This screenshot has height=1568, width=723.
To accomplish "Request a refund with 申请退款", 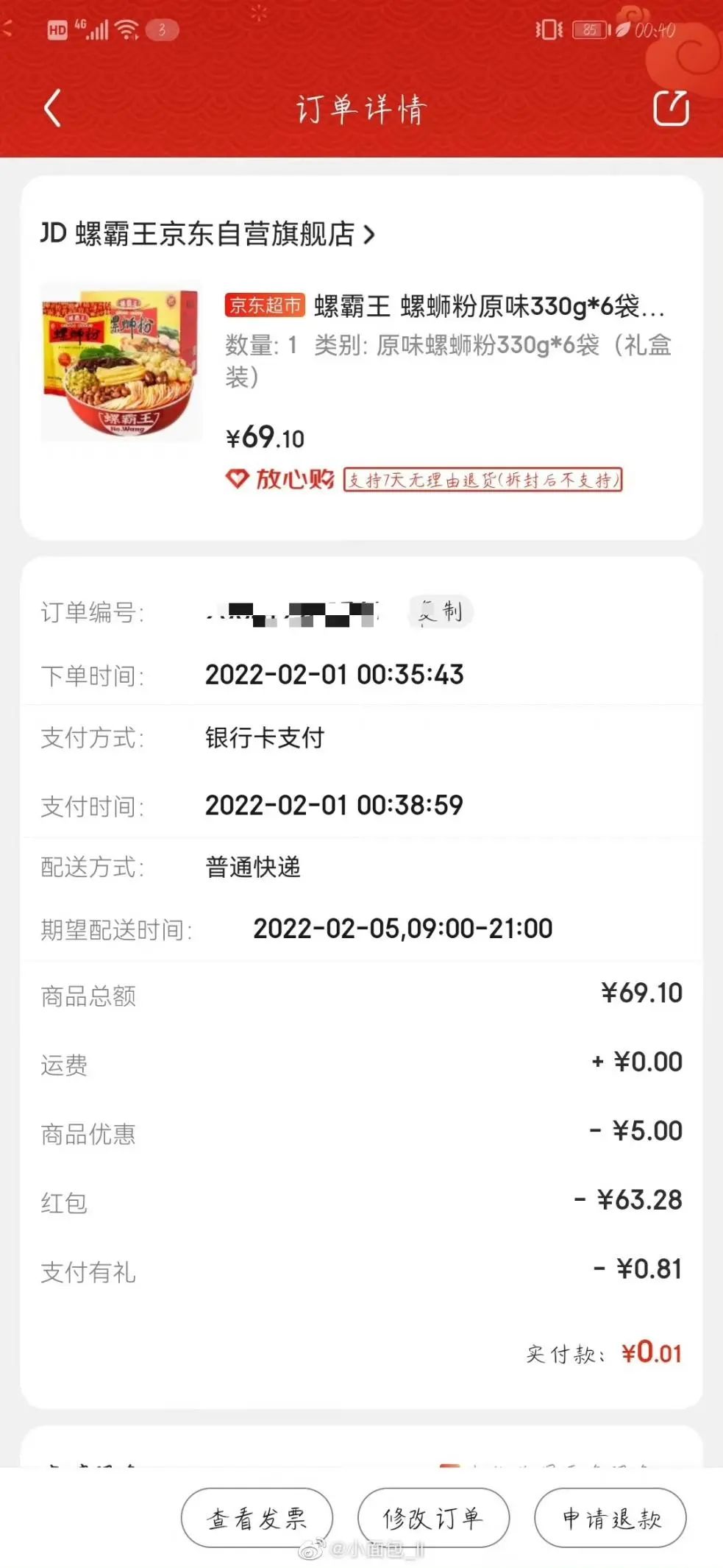I will click(610, 1517).
